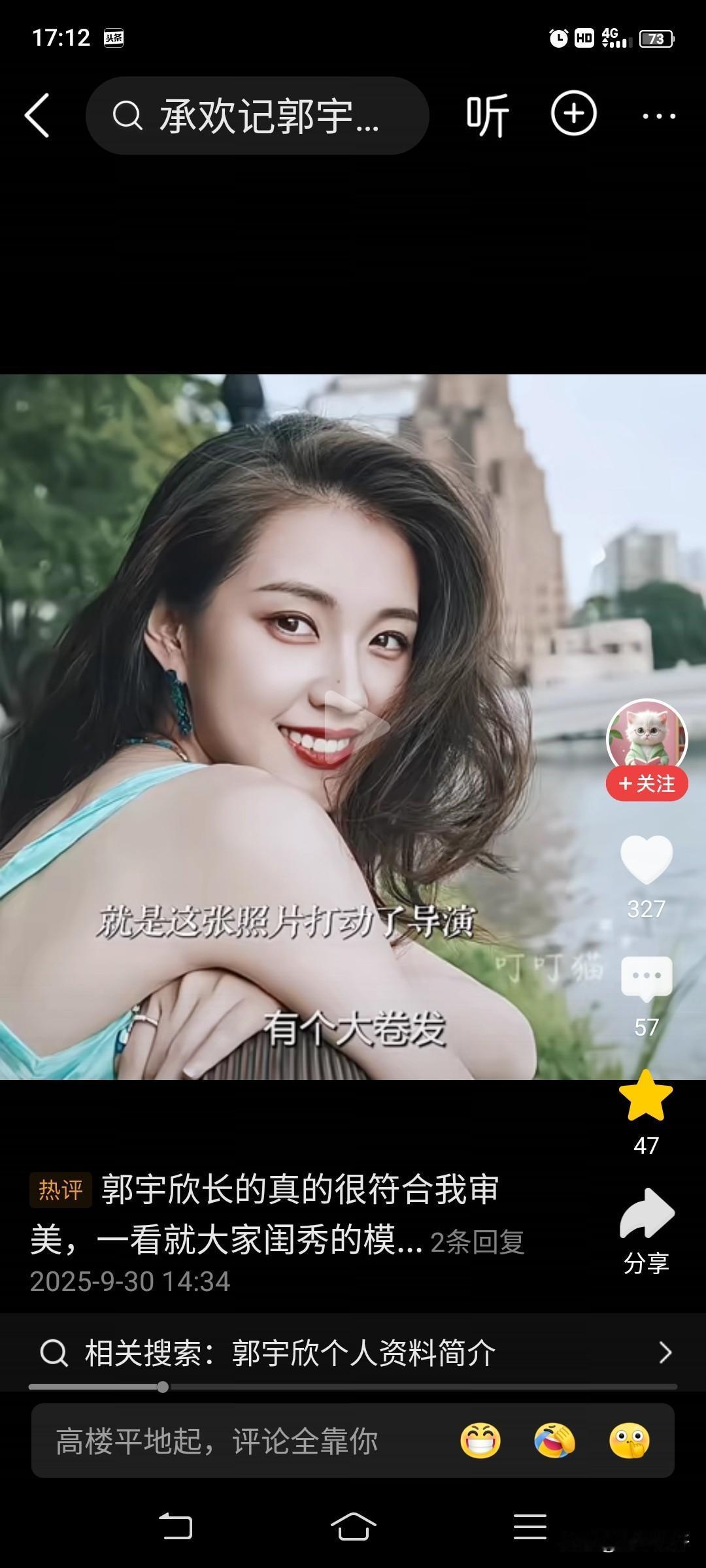Send the laughing-crying emoji

(x=554, y=1441)
